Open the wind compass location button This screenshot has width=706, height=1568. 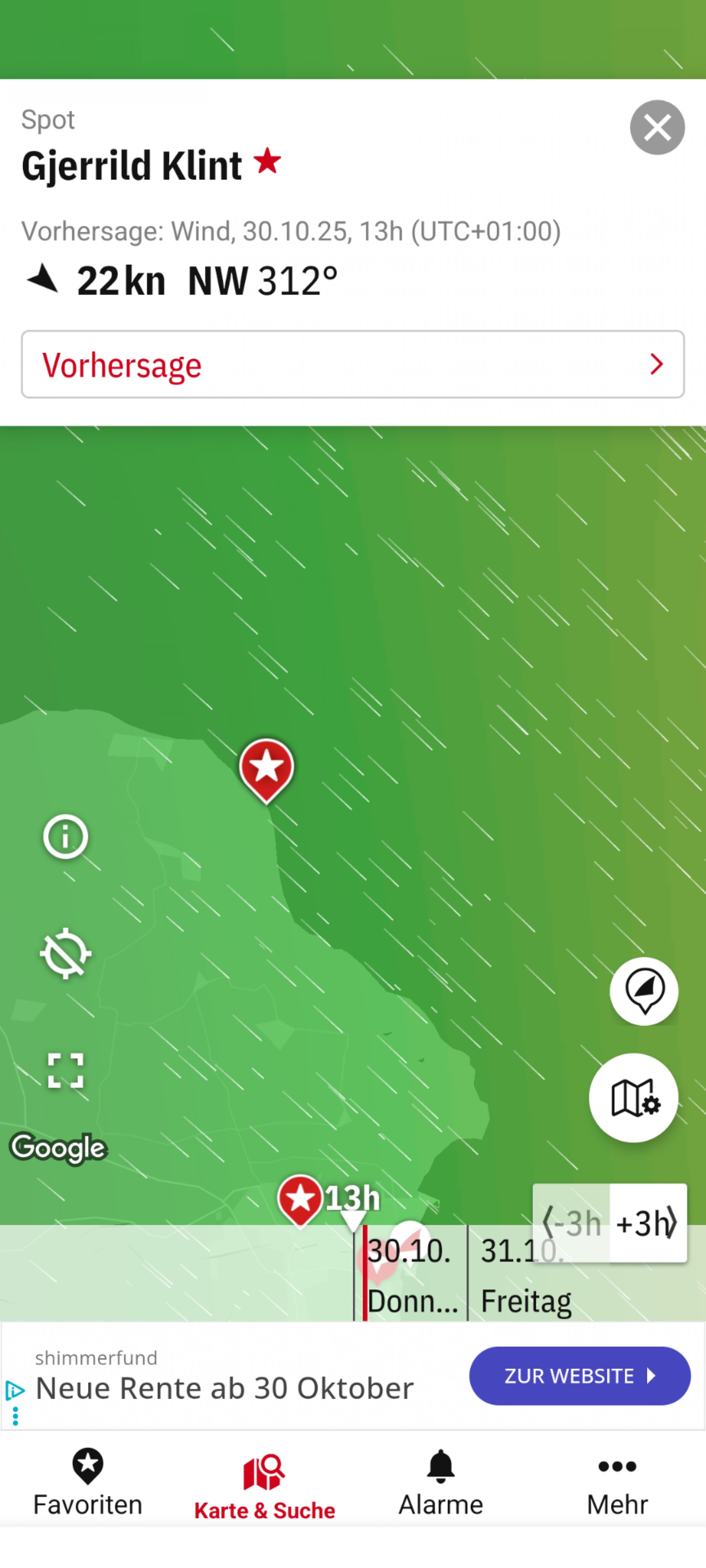[x=644, y=991]
